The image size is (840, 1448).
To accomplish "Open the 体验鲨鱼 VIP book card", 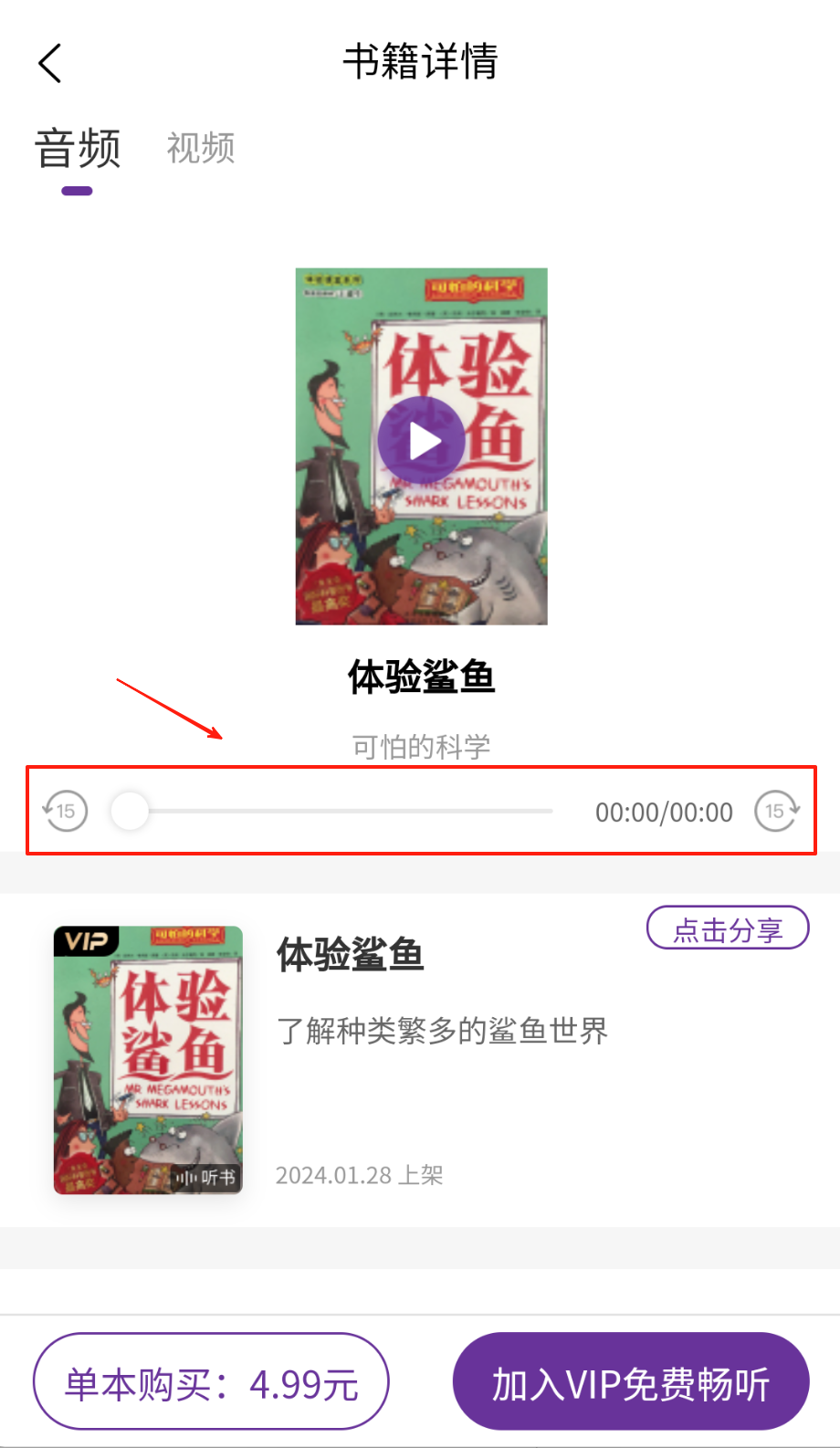I will point(148,1059).
